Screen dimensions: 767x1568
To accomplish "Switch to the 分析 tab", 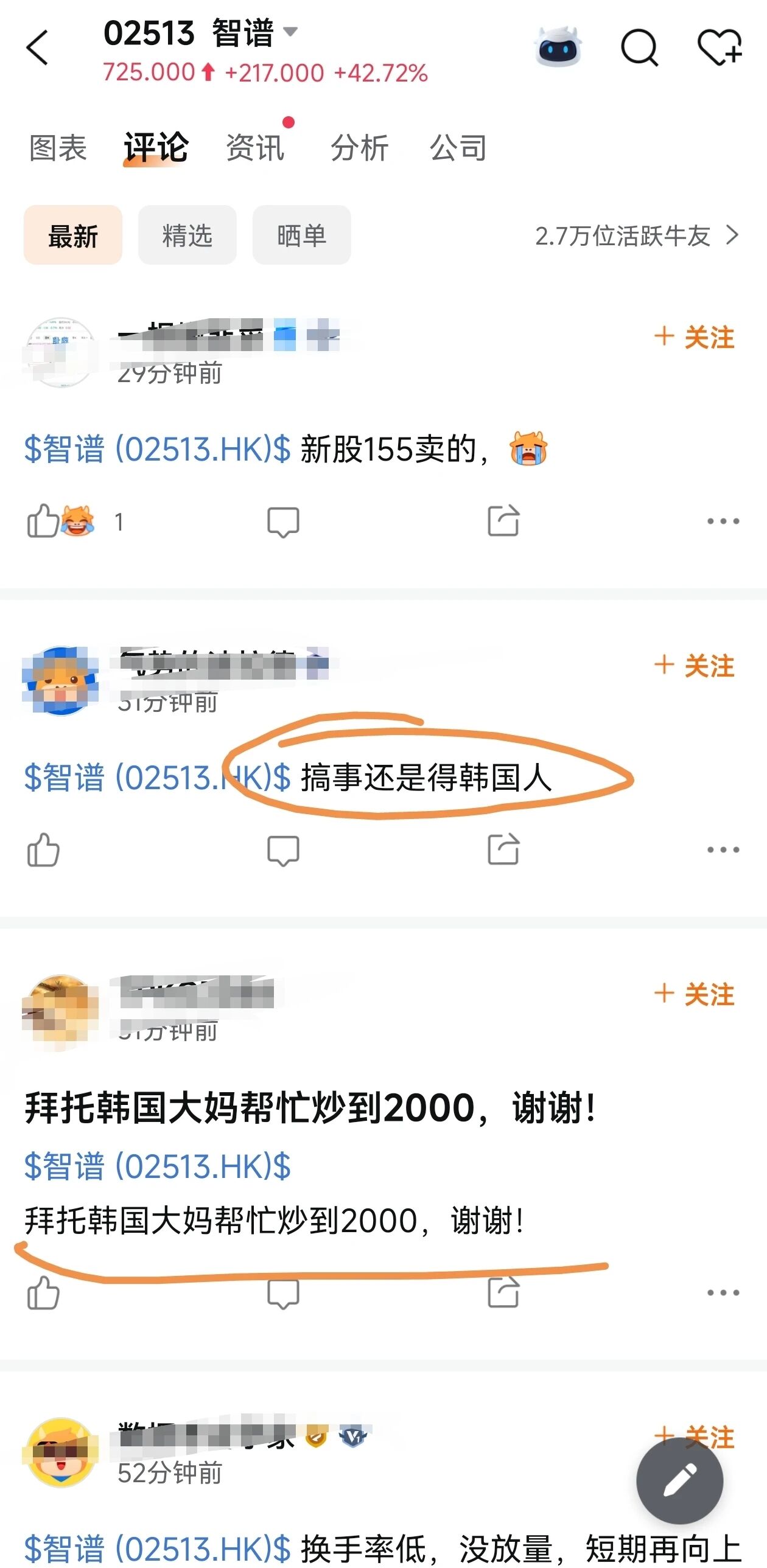I will tap(359, 148).
